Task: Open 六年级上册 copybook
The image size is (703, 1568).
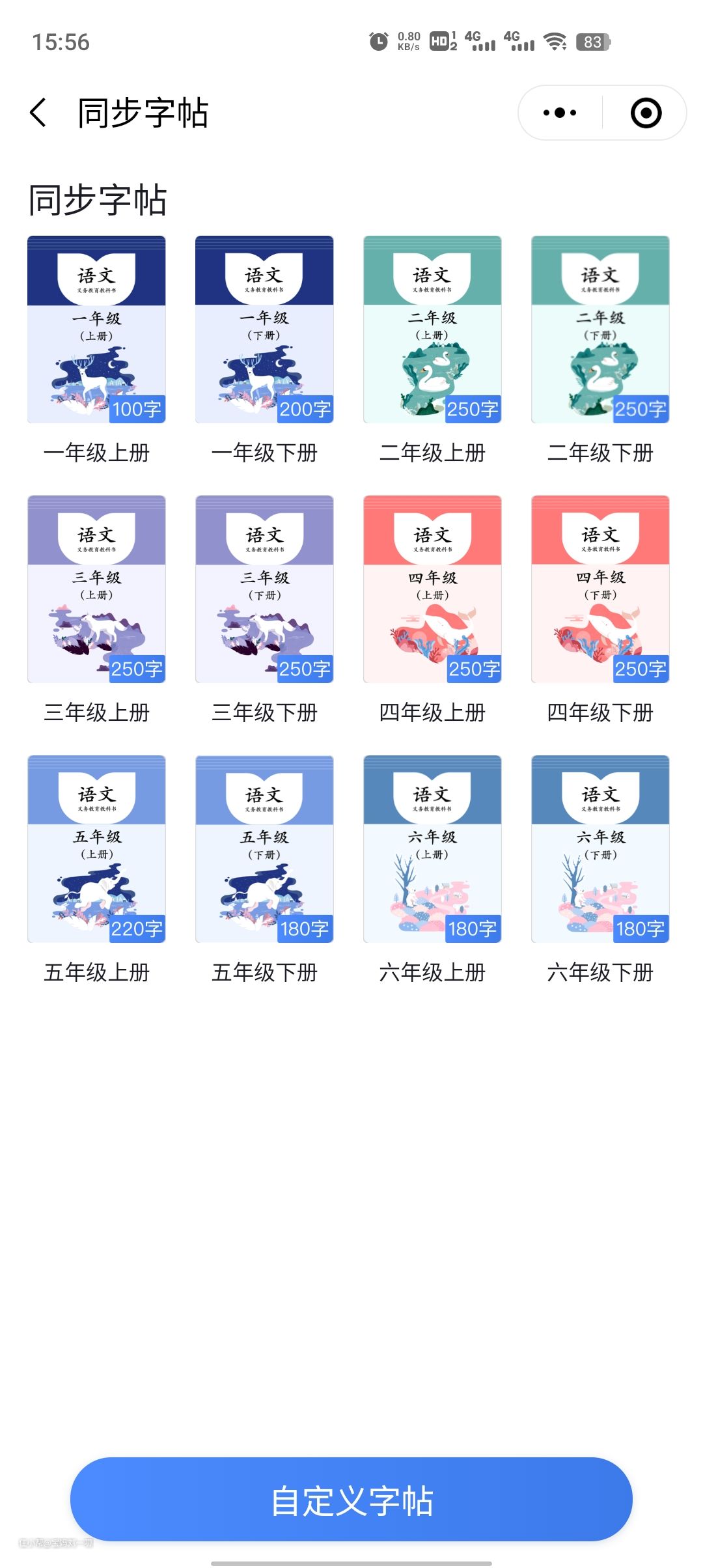Action: point(432,849)
